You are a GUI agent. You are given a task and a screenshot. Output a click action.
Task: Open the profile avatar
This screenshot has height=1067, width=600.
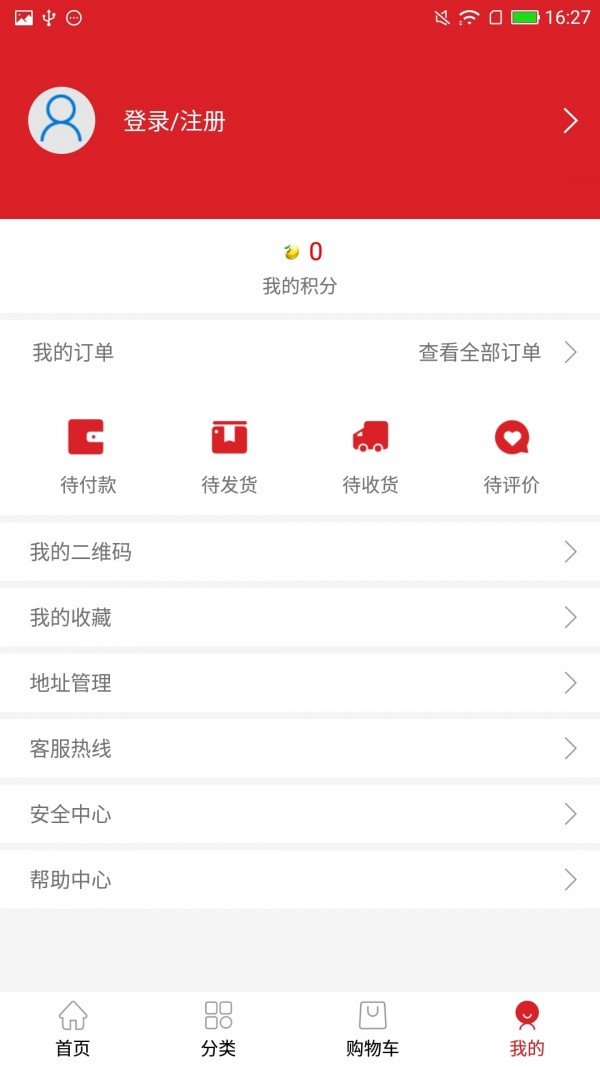pyautogui.click(x=62, y=121)
